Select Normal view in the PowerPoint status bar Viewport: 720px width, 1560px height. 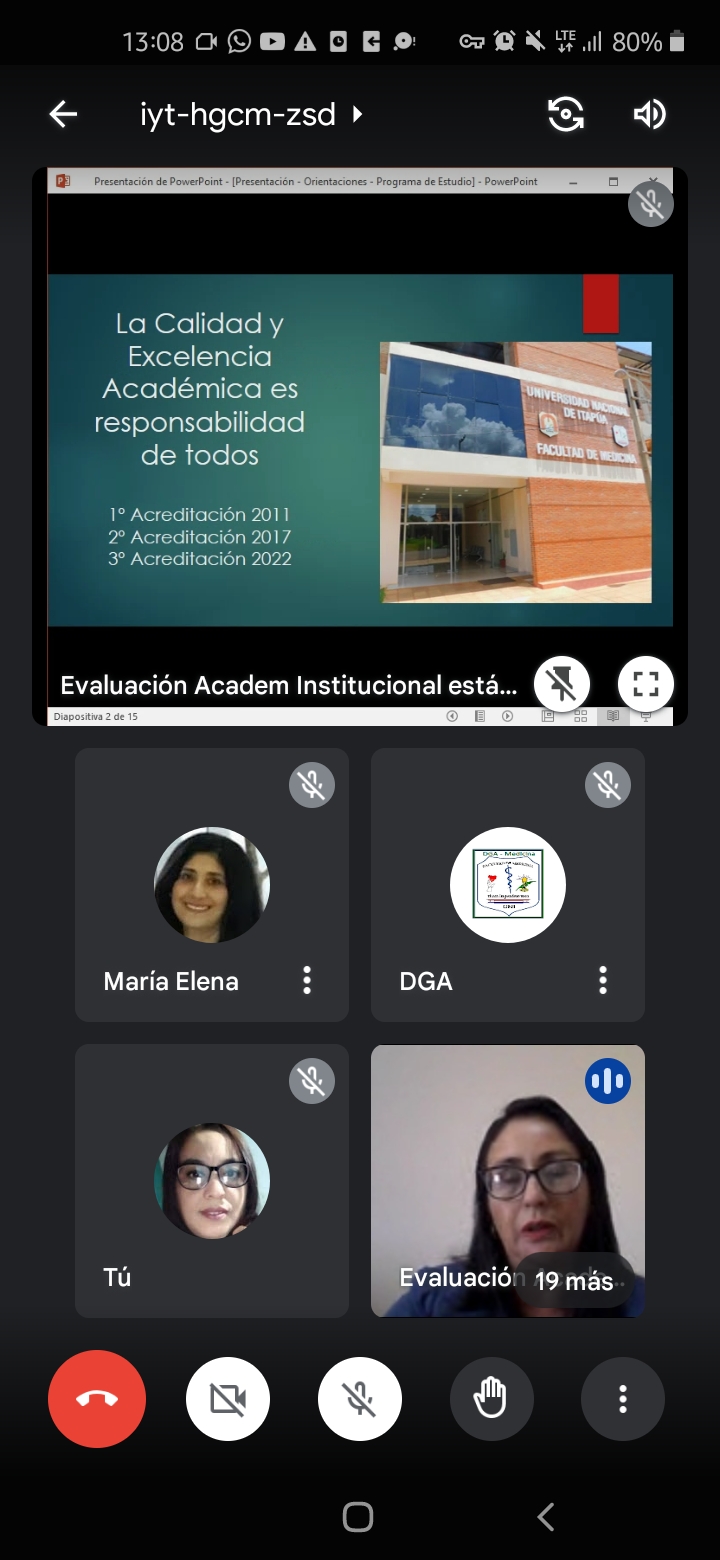[x=547, y=715]
